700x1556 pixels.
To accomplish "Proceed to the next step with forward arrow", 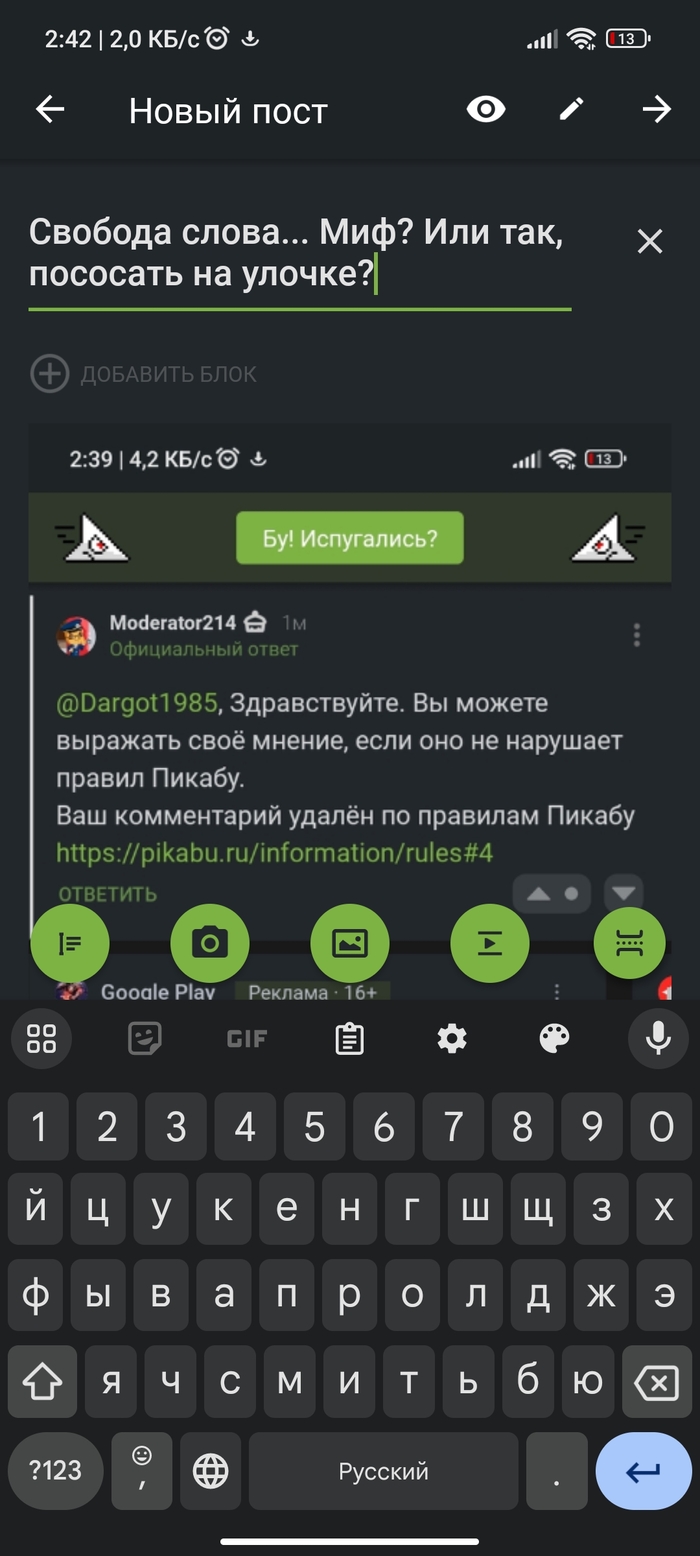I will 656,110.
